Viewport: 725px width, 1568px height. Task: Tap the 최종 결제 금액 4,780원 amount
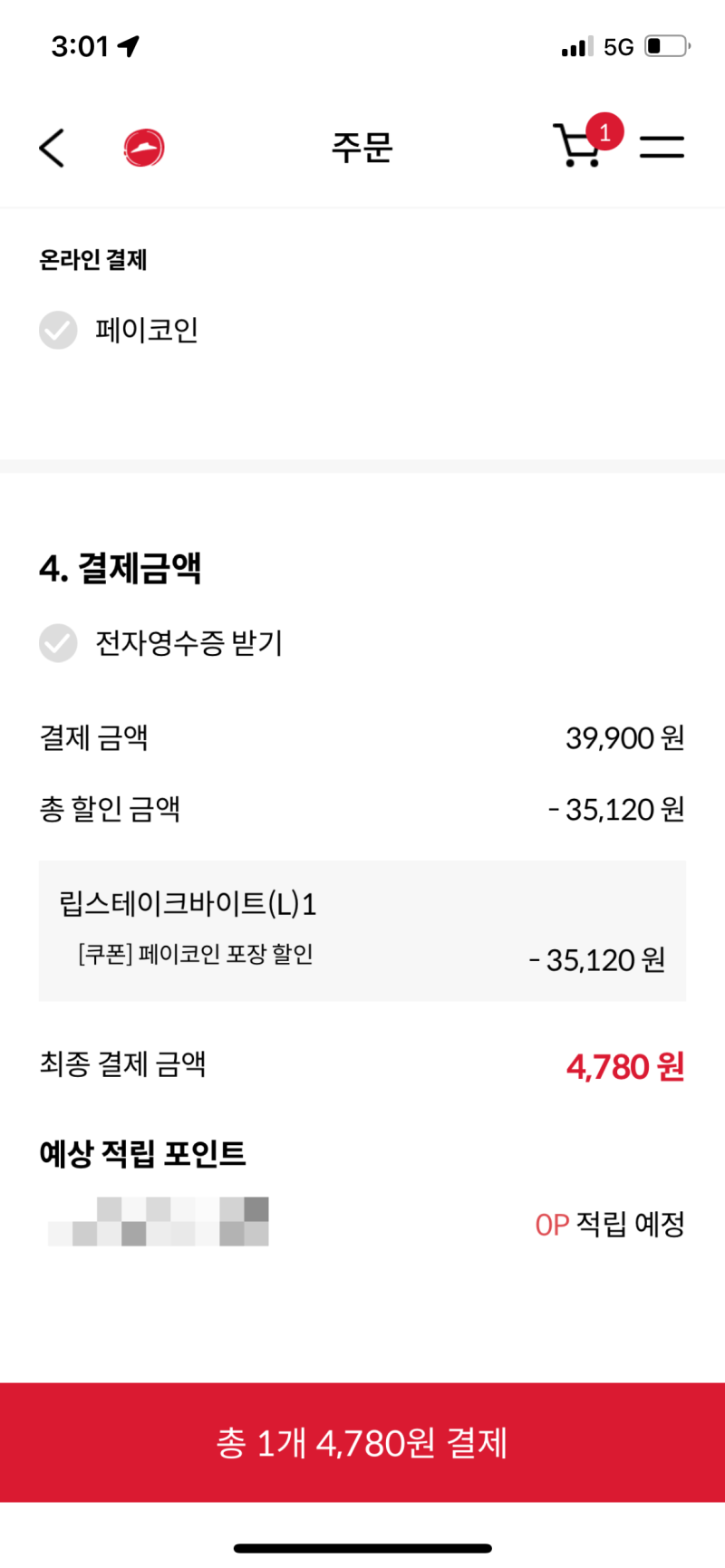623,1066
